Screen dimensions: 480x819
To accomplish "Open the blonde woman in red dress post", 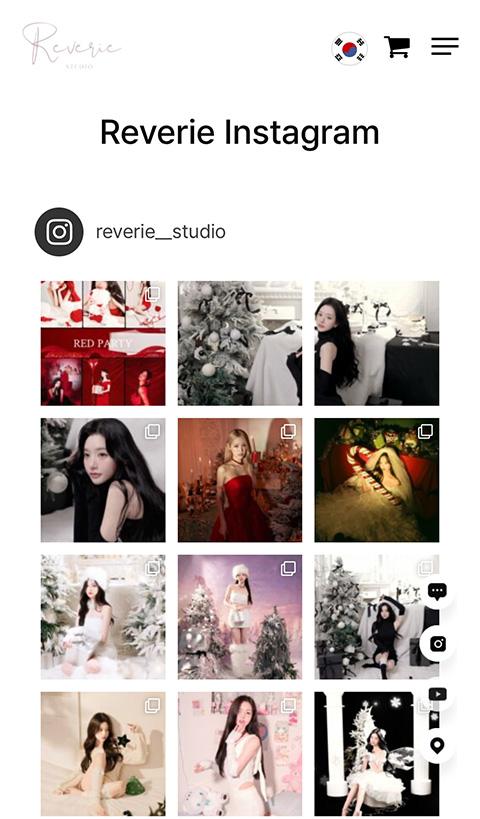I will [x=240, y=480].
